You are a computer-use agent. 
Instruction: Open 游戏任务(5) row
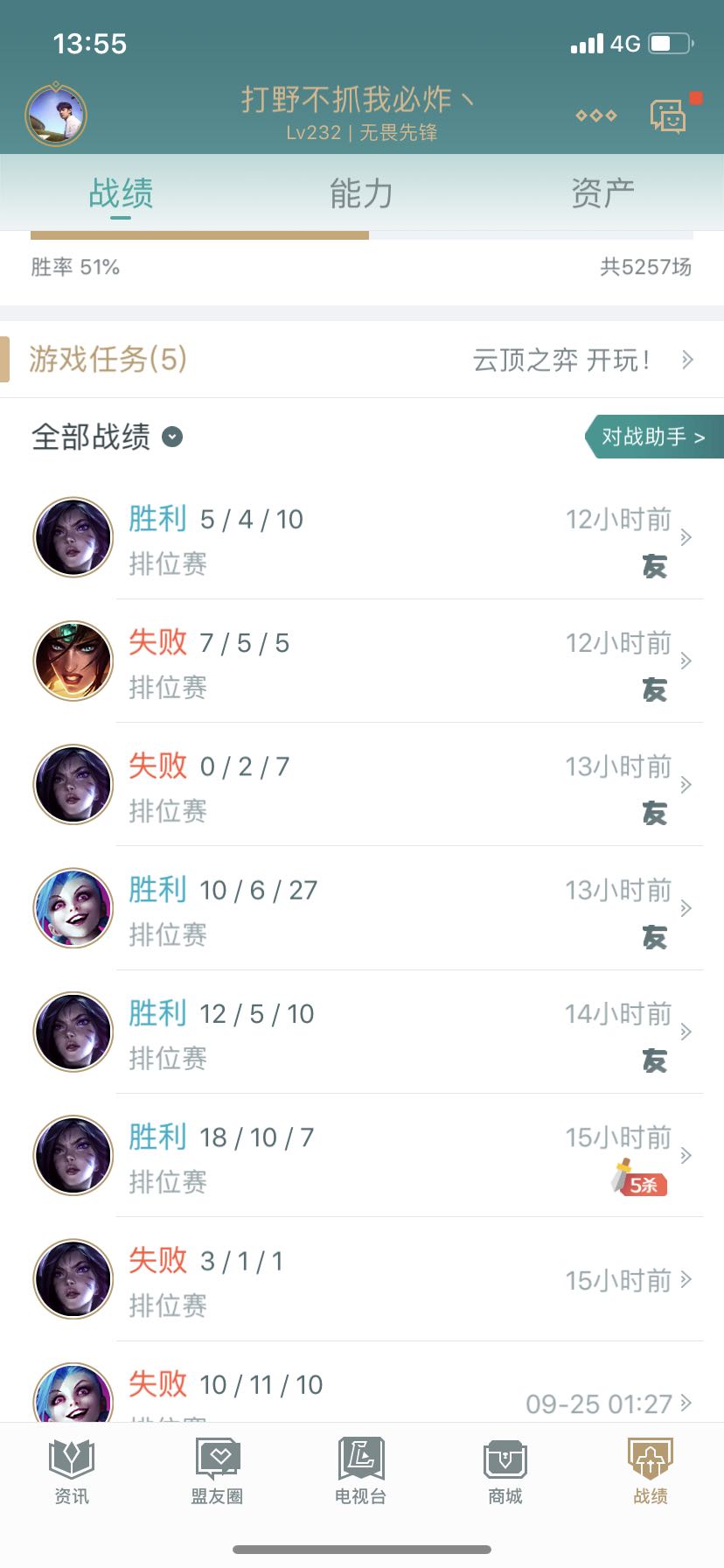(362, 360)
